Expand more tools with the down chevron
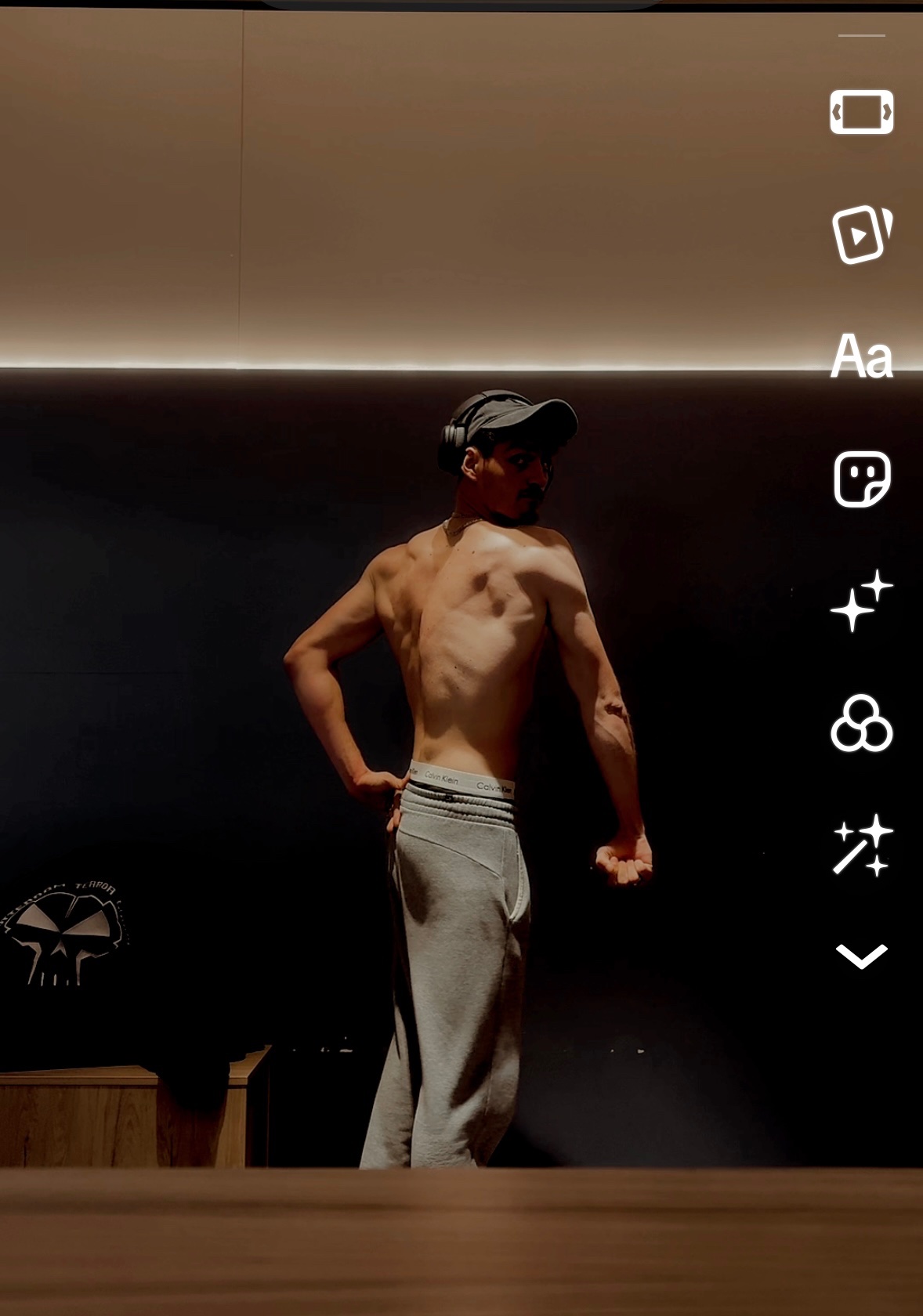The width and height of the screenshot is (923, 1316). tap(861, 956)
